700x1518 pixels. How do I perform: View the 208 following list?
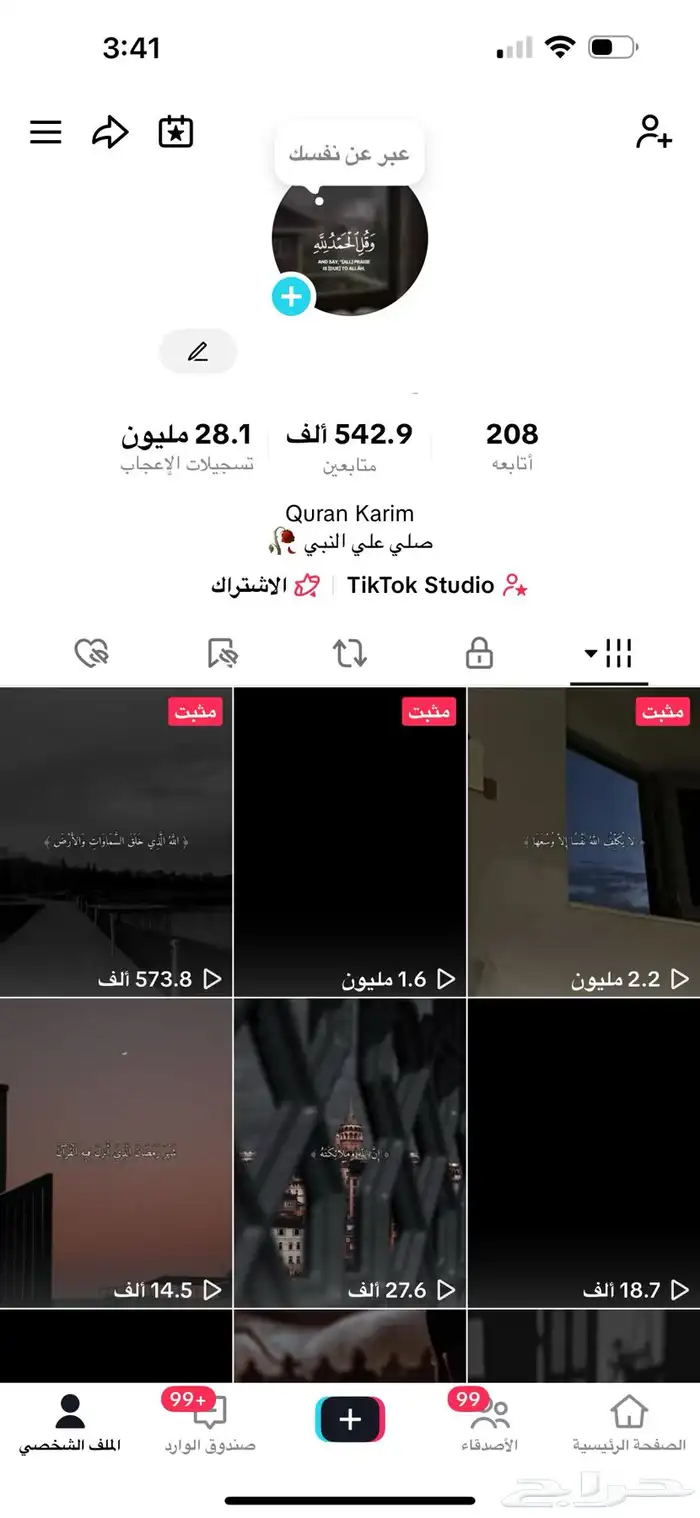point(512,446)
